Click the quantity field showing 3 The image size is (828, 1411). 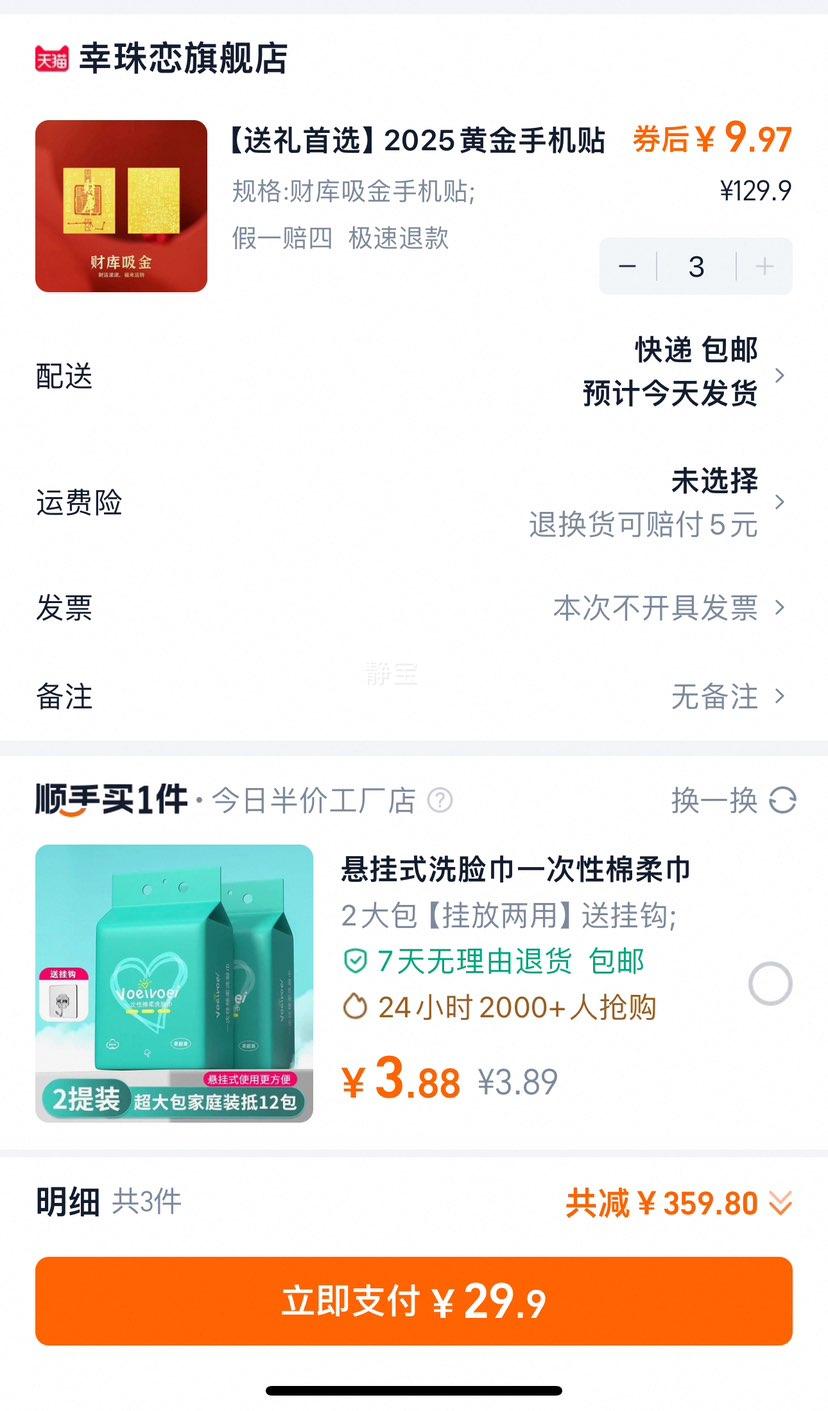(695, 266)
